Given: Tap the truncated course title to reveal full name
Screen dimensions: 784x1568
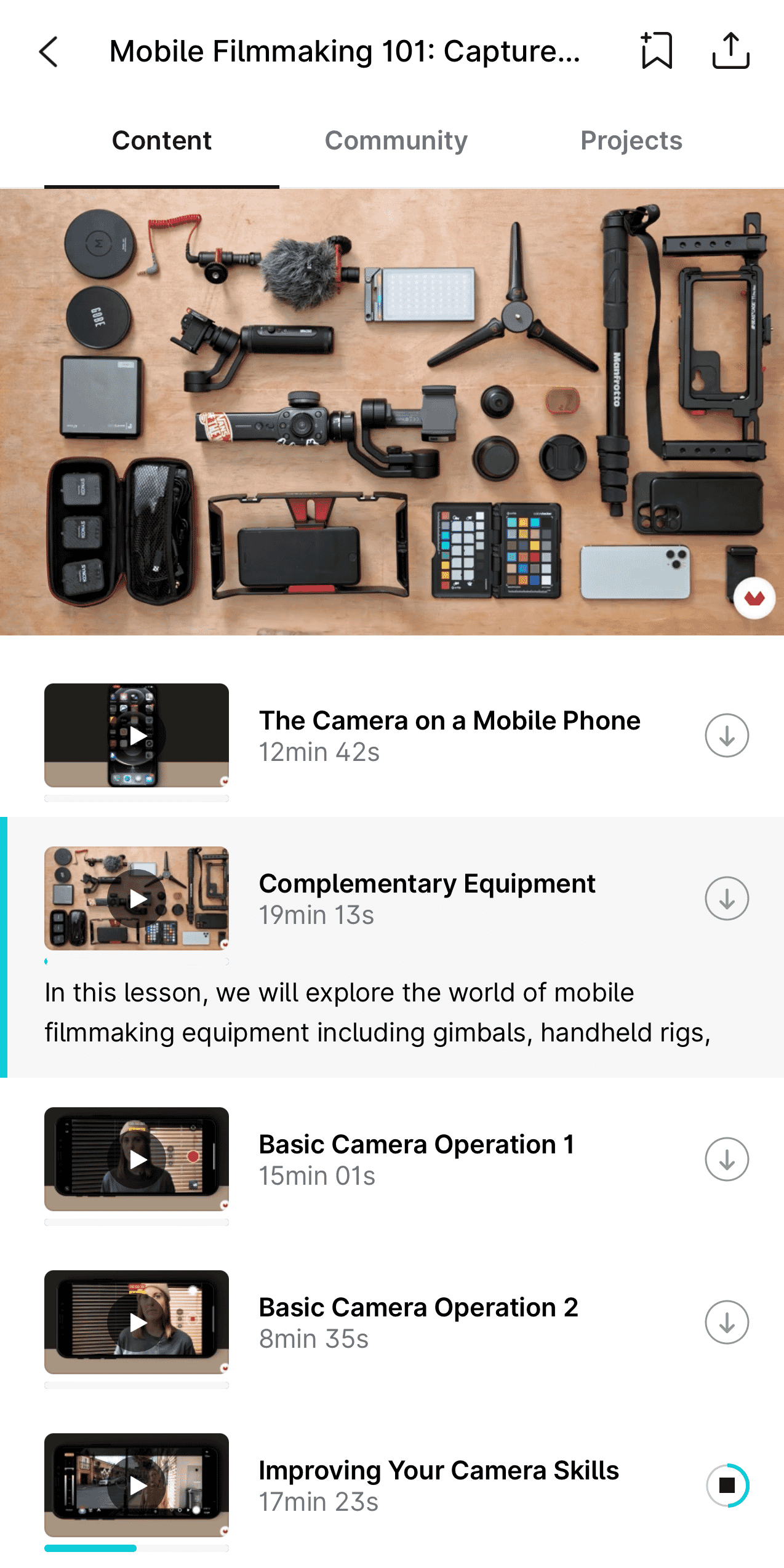Looking at the screenshot, I should click(x=345, y=52).
